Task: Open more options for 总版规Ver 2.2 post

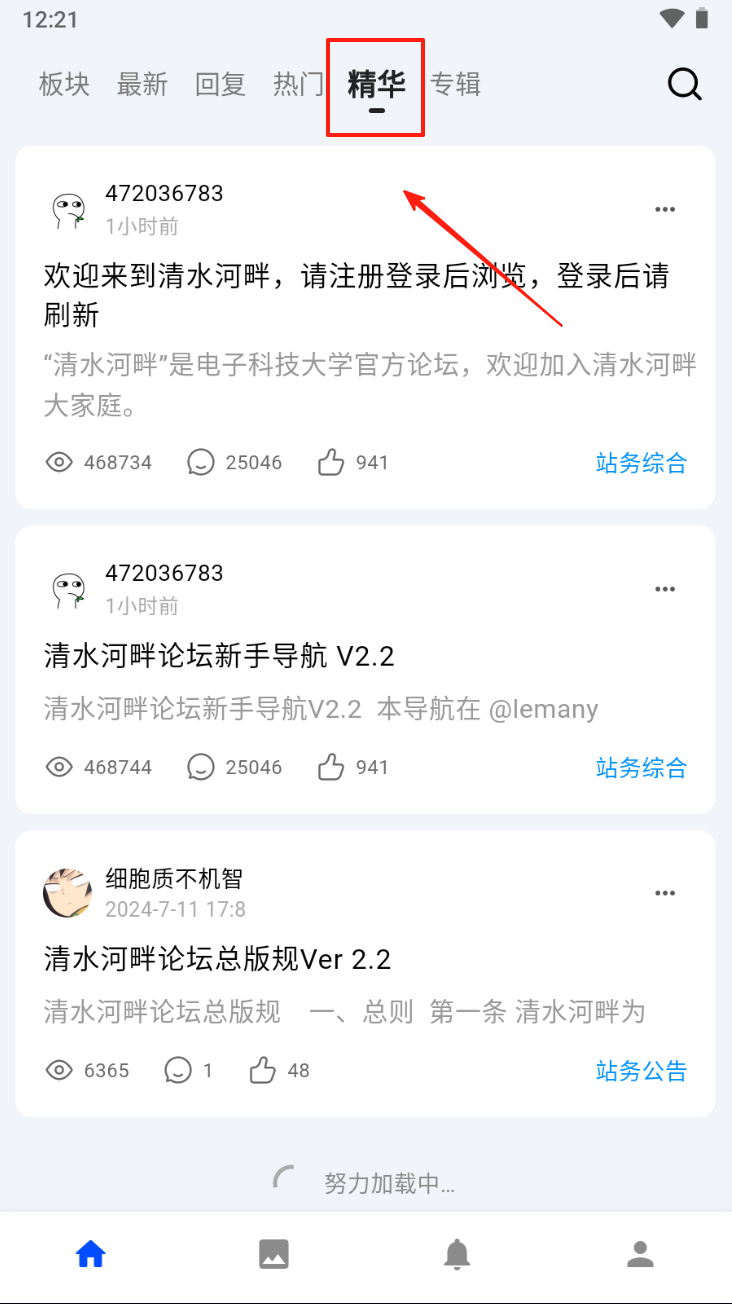Action: point(665,893)
